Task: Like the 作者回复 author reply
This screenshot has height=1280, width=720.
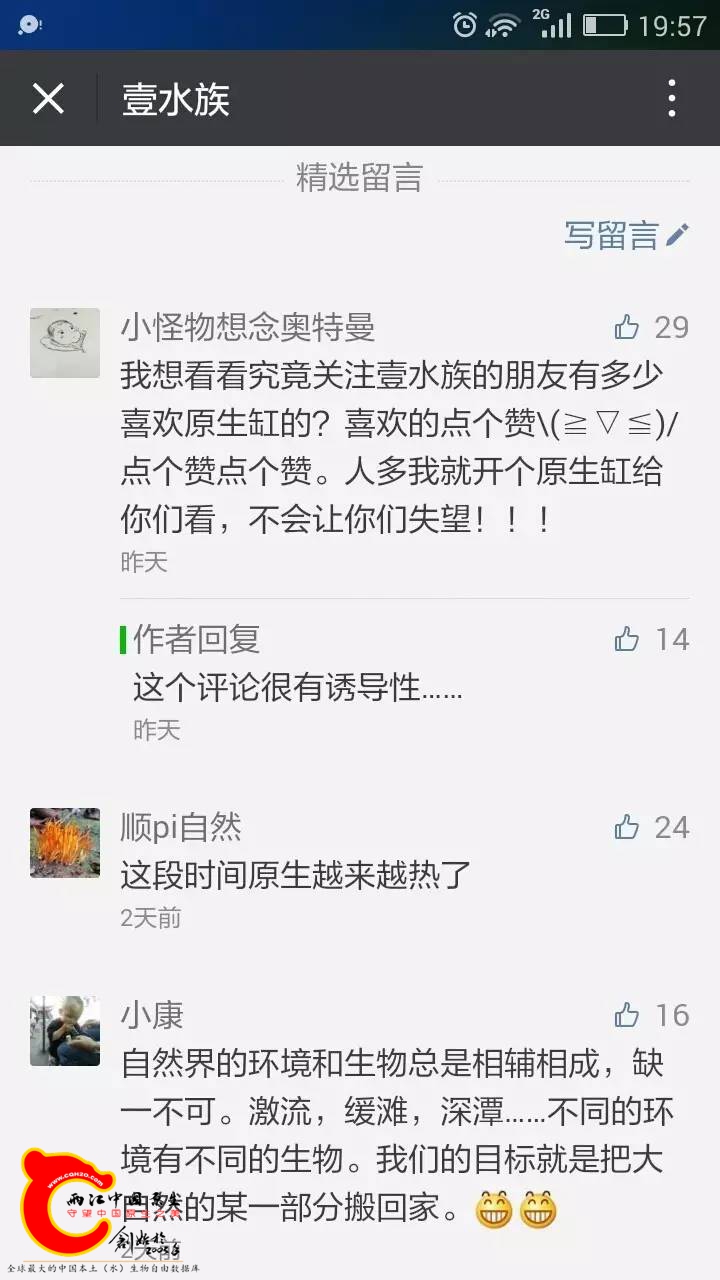Action: (628, 639)
